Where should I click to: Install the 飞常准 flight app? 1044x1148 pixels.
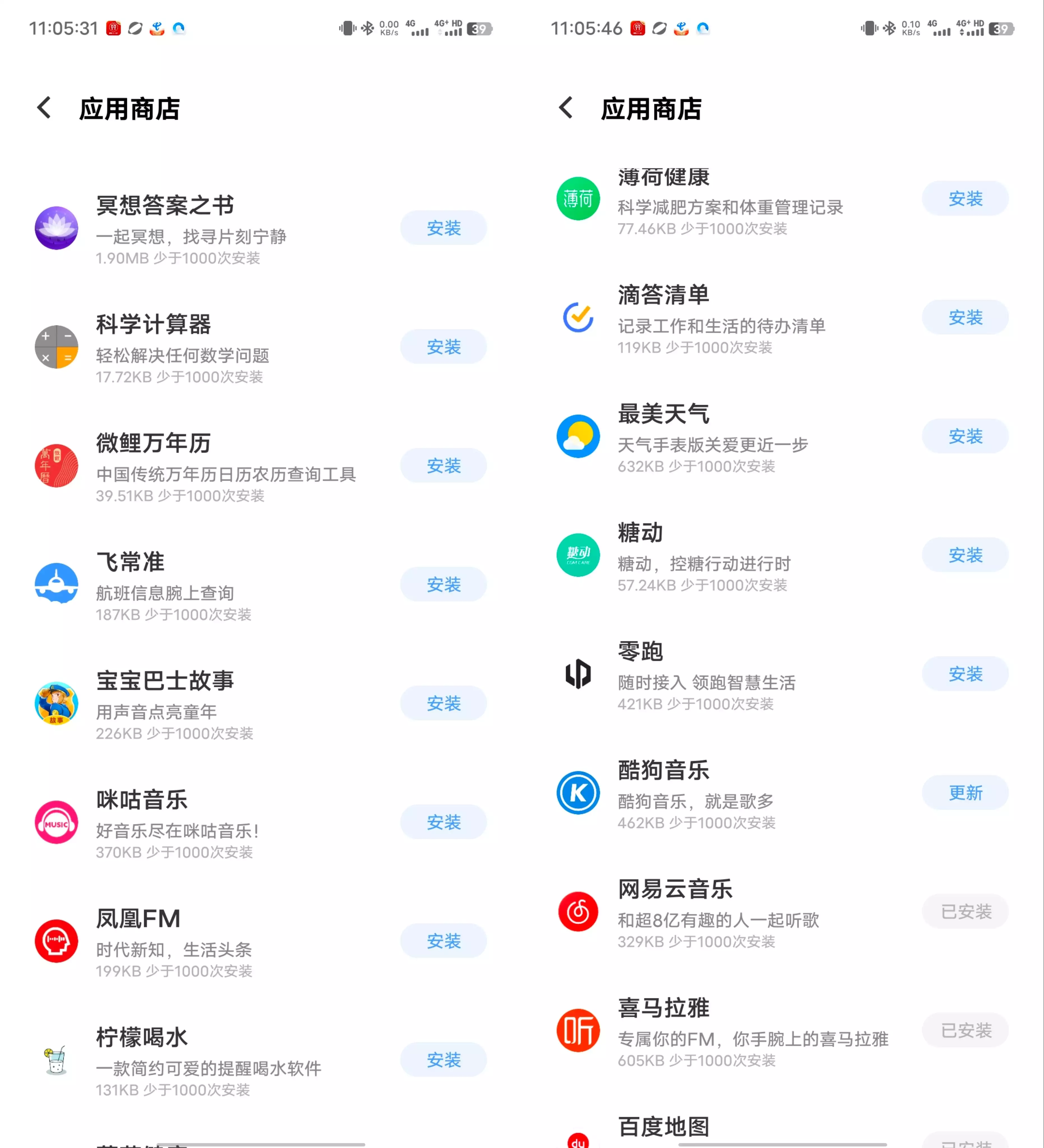[x=443, y=584]
